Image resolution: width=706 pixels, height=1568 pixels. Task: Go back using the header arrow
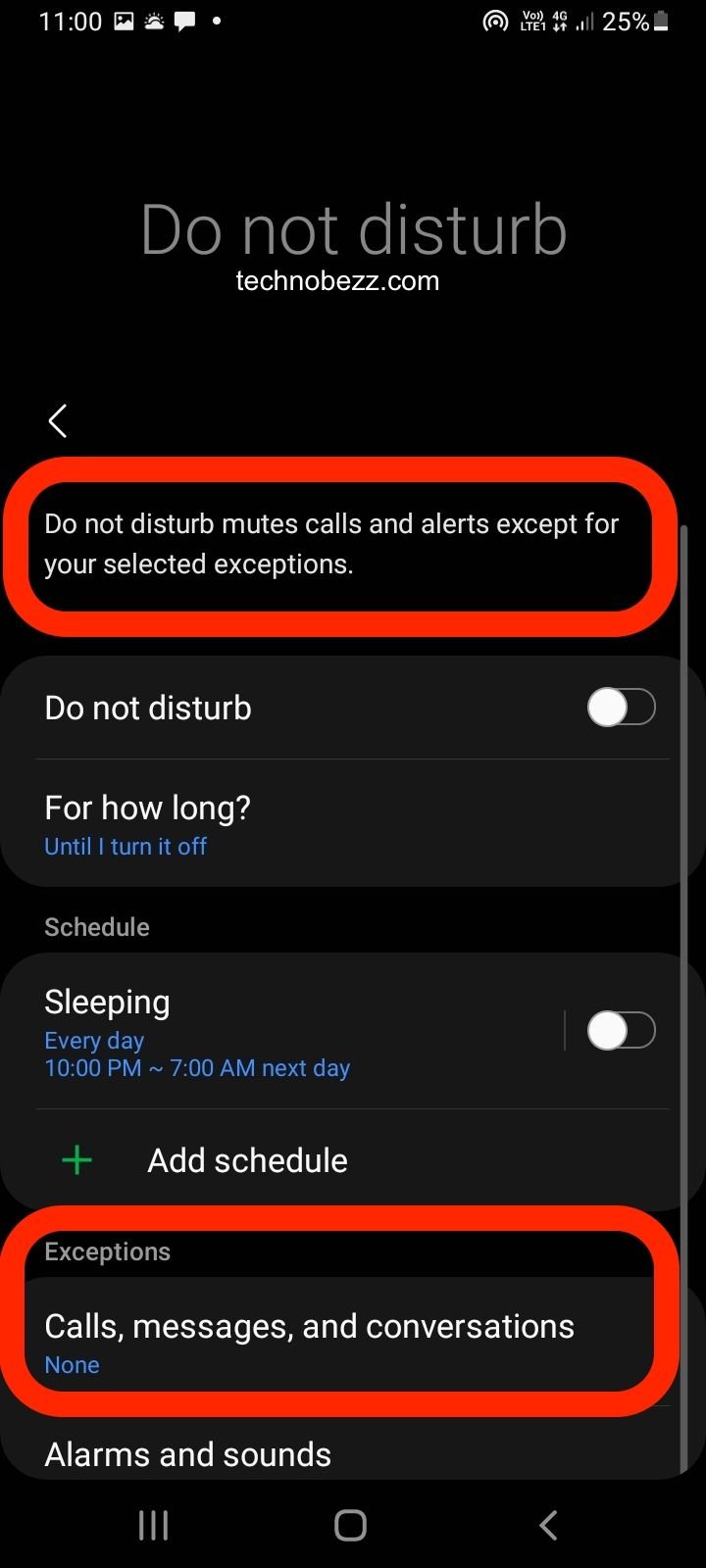point(58,421)
